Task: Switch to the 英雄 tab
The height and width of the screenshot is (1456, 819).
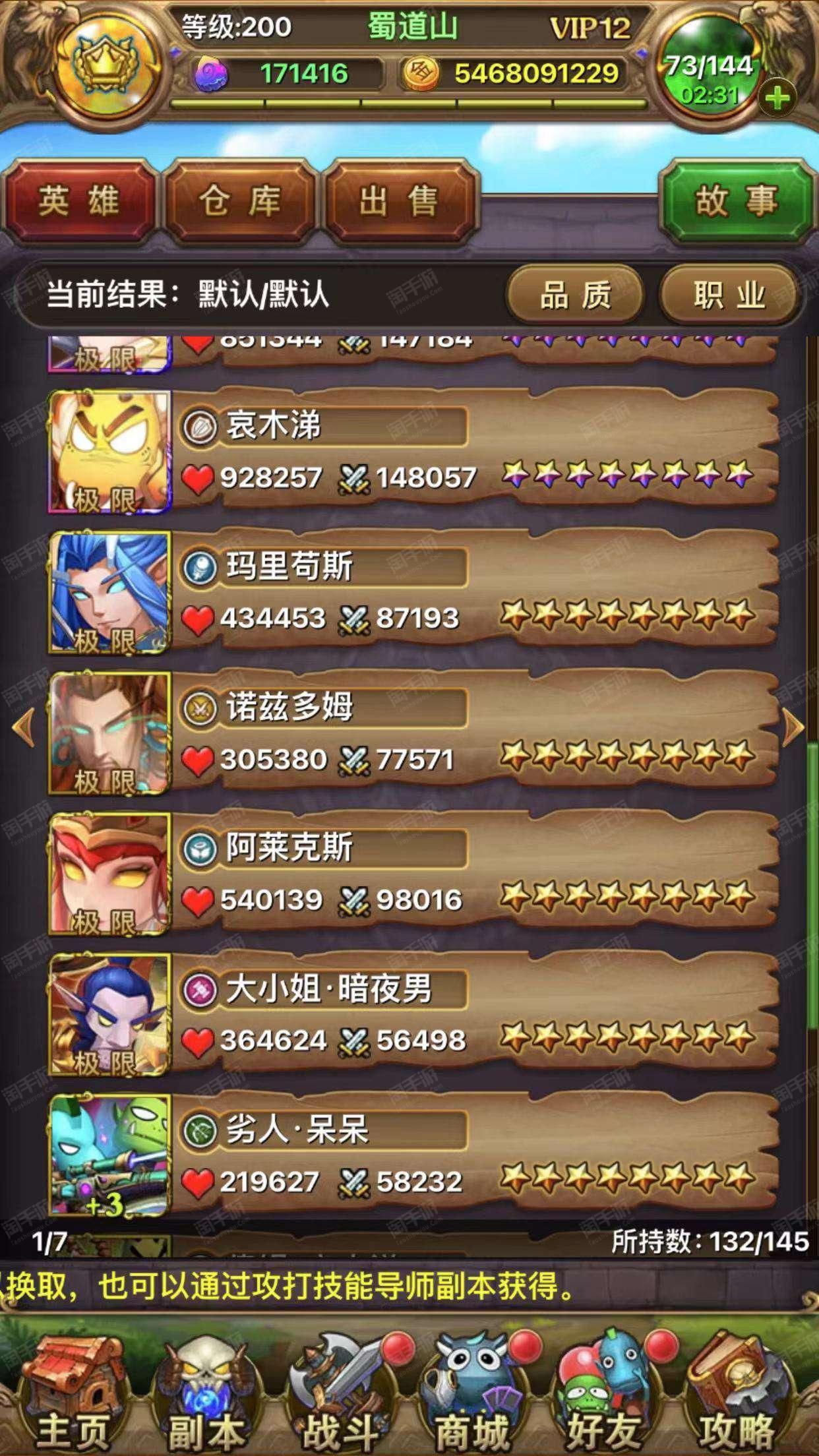Action: point(79,200)
